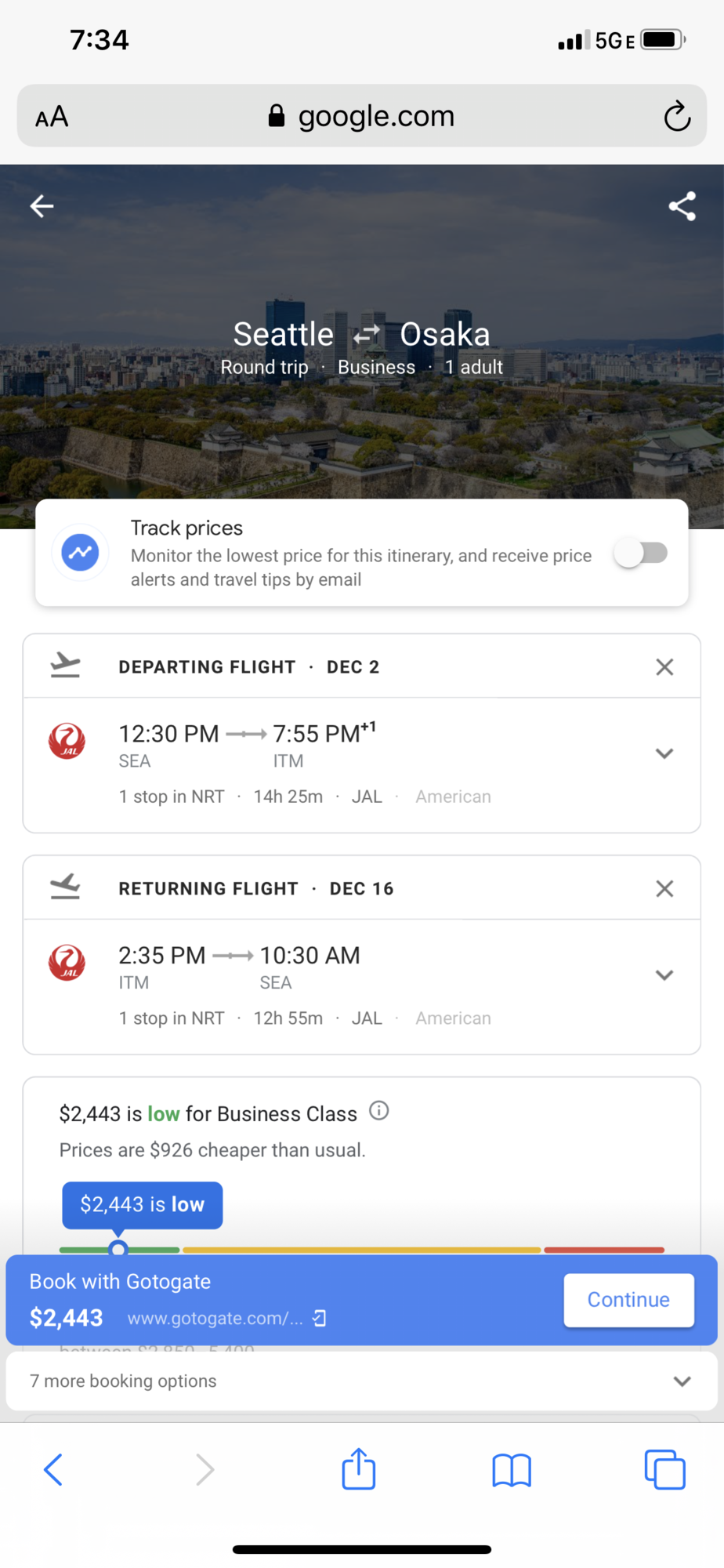Reload the page in Safari
This screenshot has height=1568, width=724.
coord(677,117)
